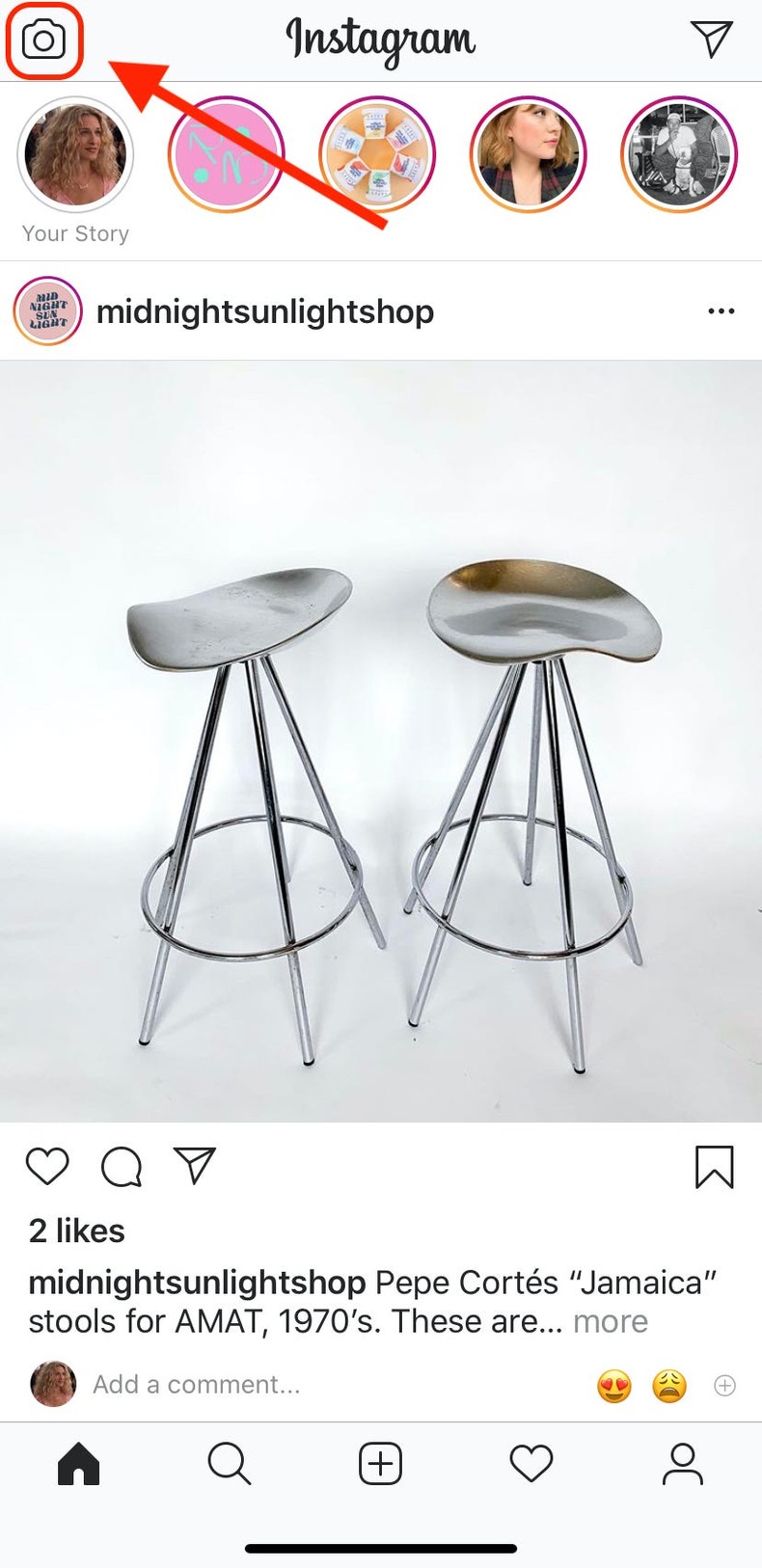Create a new post with plus tab

[380, 1465]
